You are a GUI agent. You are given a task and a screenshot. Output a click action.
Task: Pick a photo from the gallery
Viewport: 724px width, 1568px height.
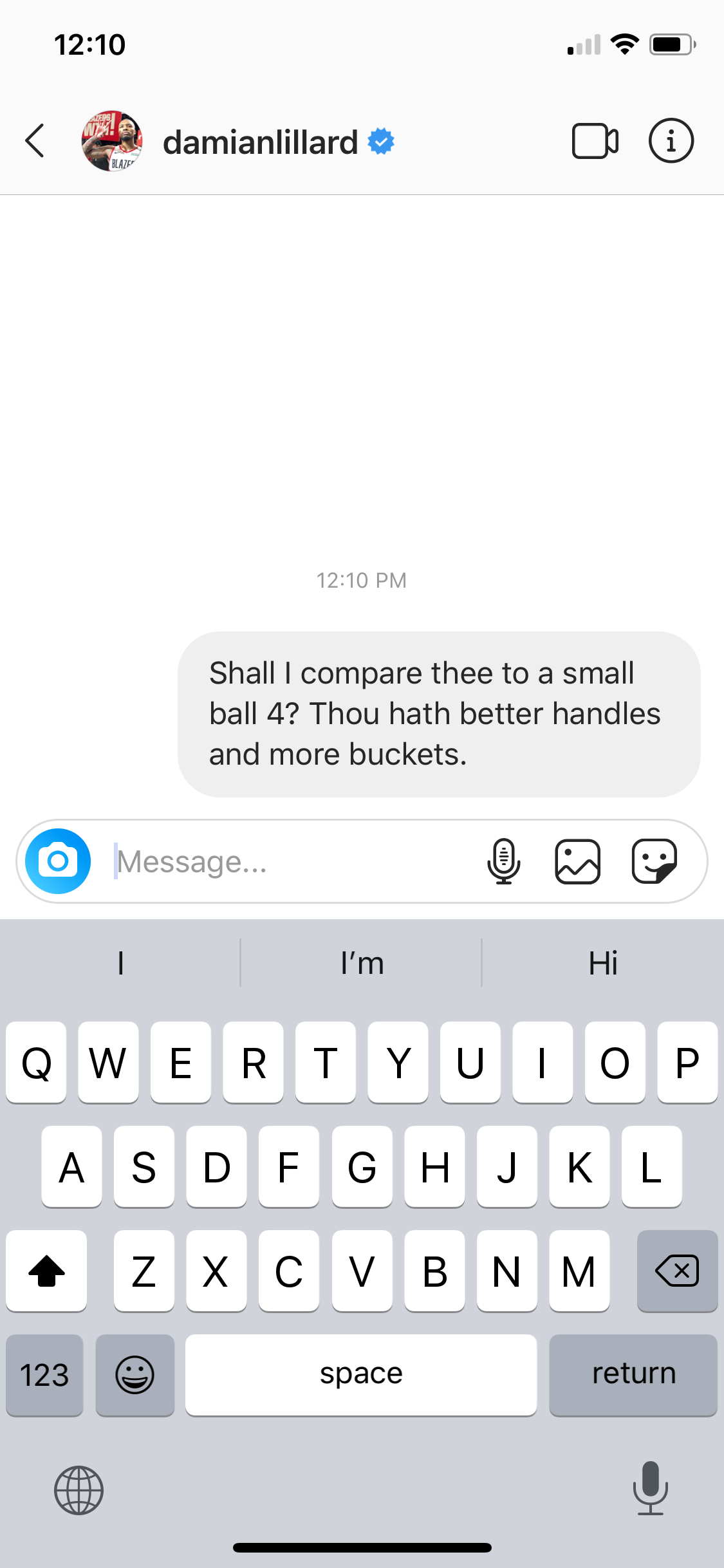click(x=578, y=861)
